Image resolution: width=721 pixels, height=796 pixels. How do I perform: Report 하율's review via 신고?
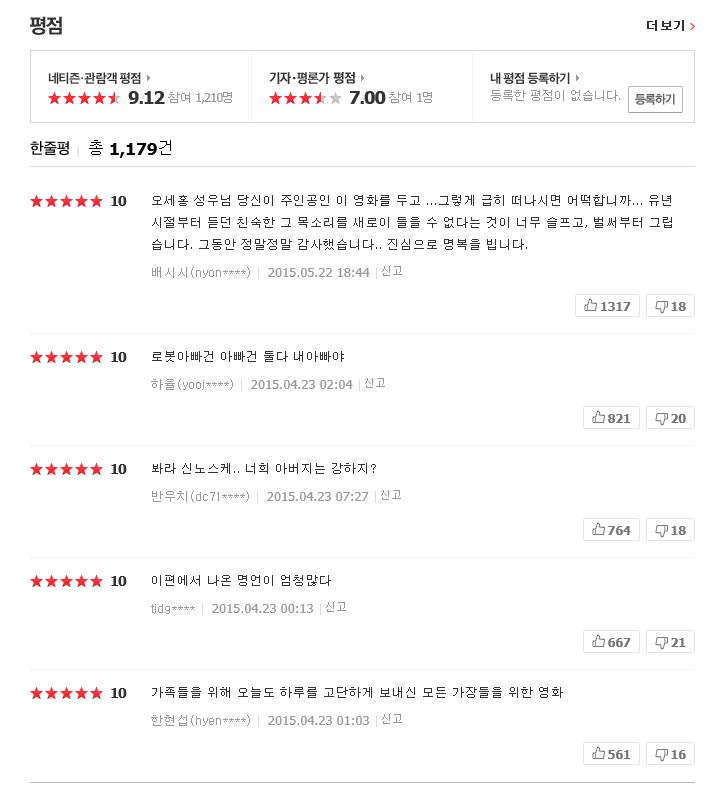tap(374, 383)
